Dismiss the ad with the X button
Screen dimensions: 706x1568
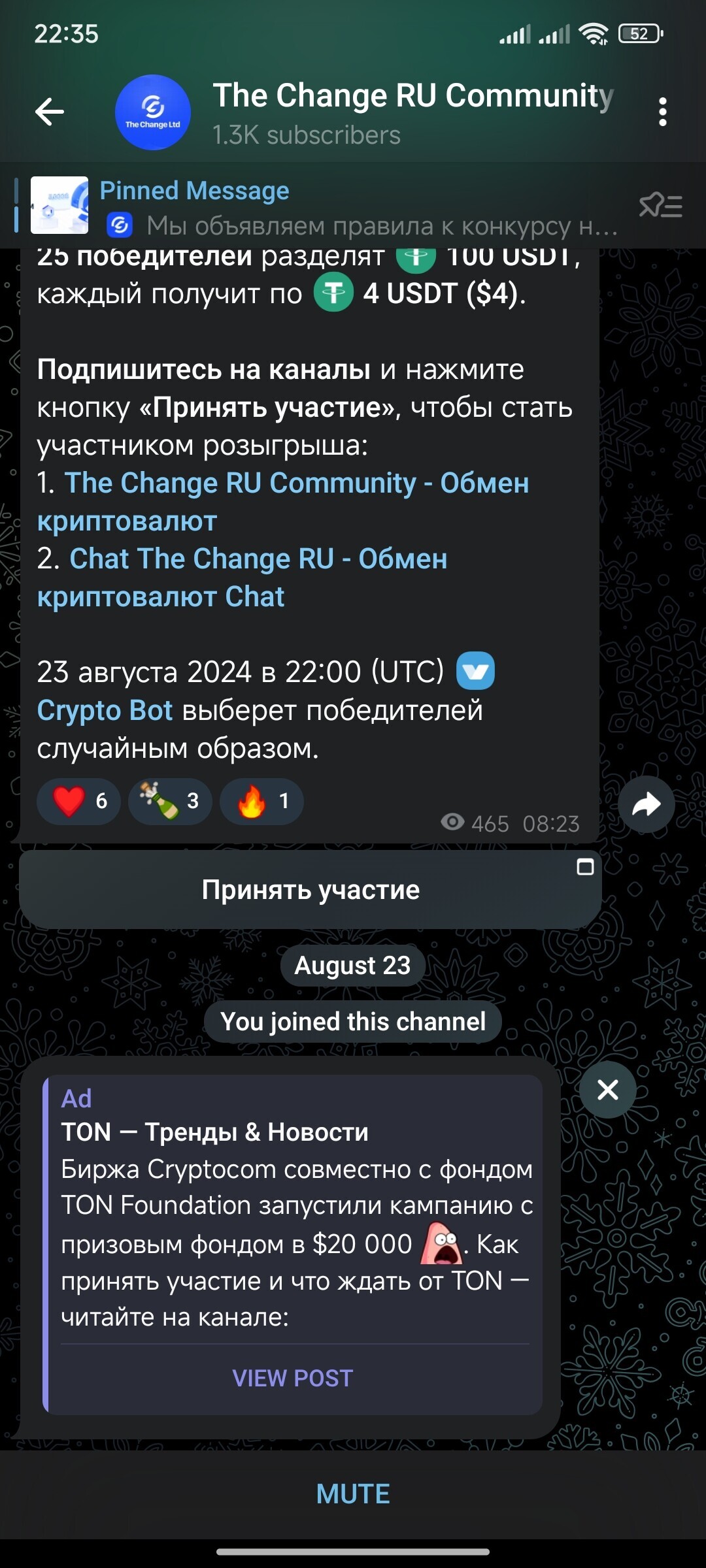coord(607,1090)
